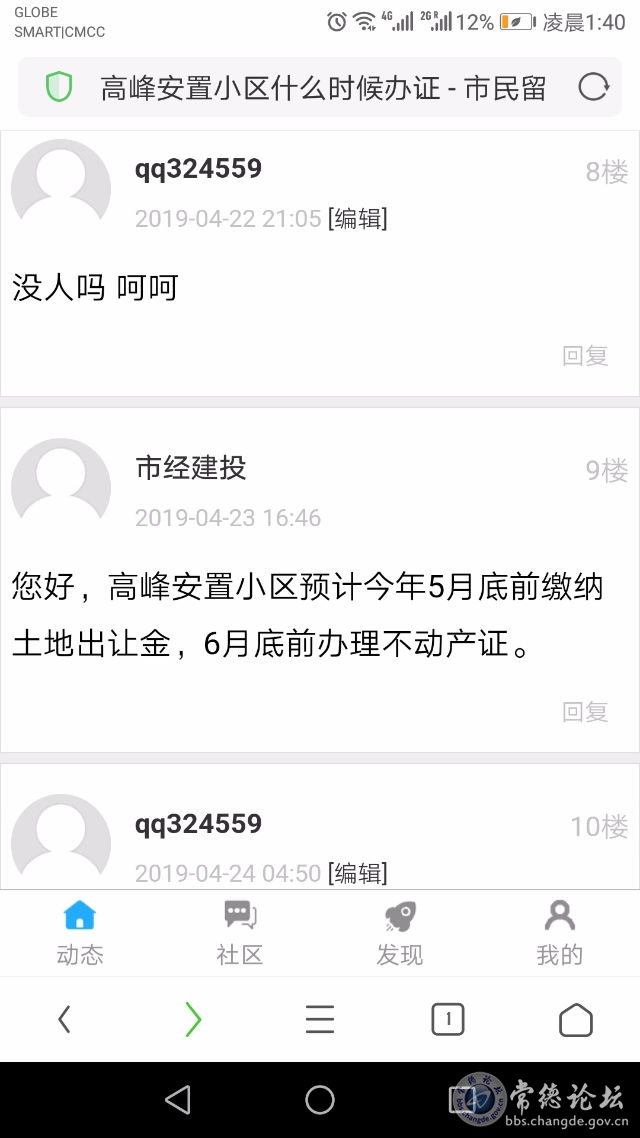Switch to the 动态 tab
This screenshot has width=640, height=1138.
tap(80, 932)
